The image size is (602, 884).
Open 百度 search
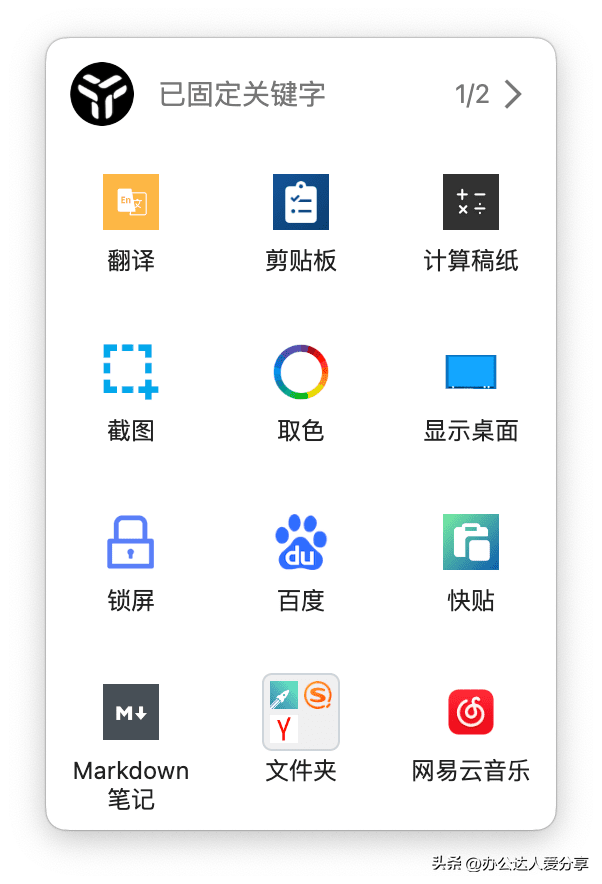pos(301,542)
